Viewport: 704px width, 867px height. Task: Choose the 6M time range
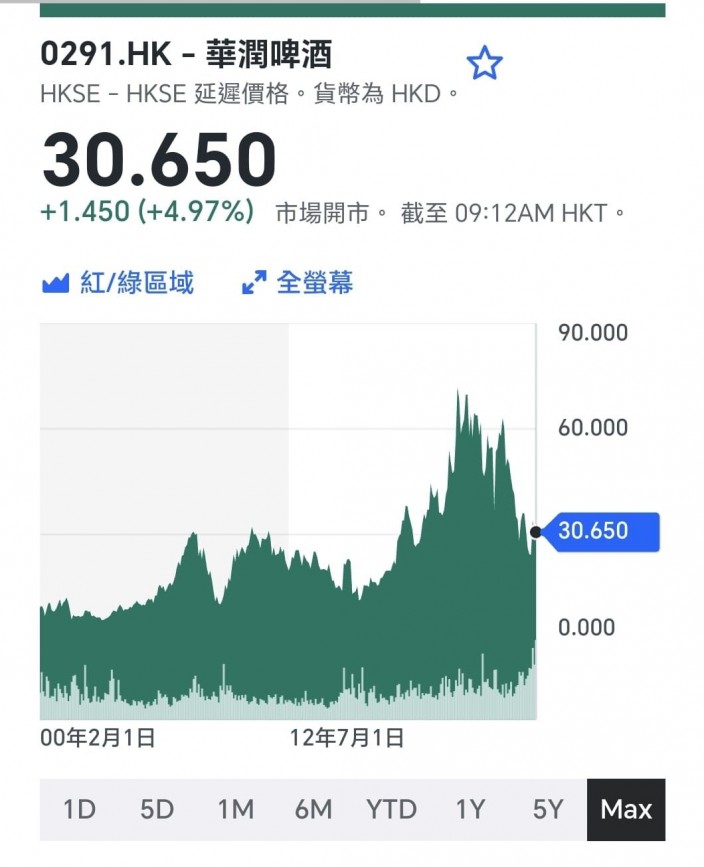coord(314,809)
